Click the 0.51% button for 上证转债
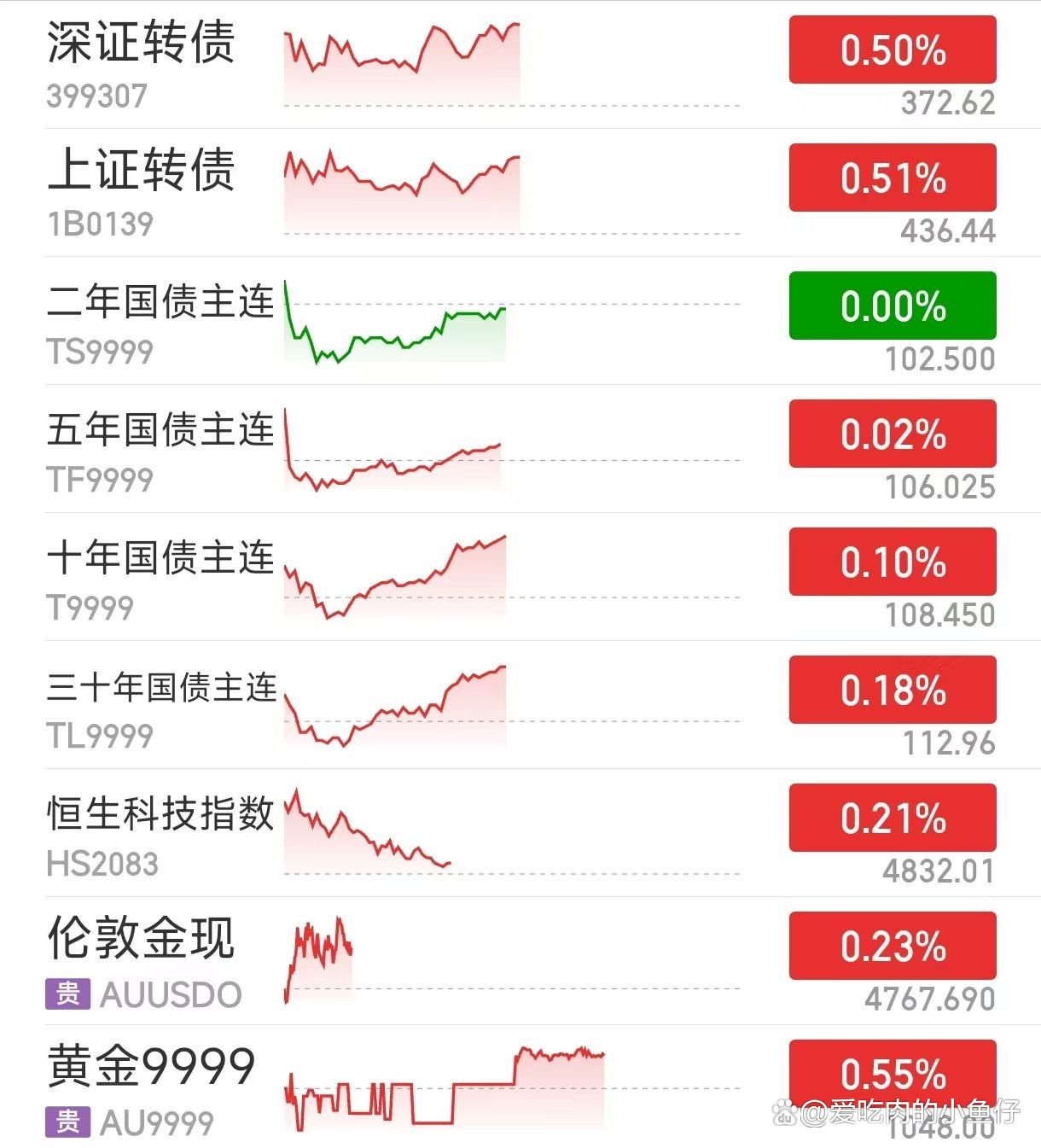 point(891,178)
